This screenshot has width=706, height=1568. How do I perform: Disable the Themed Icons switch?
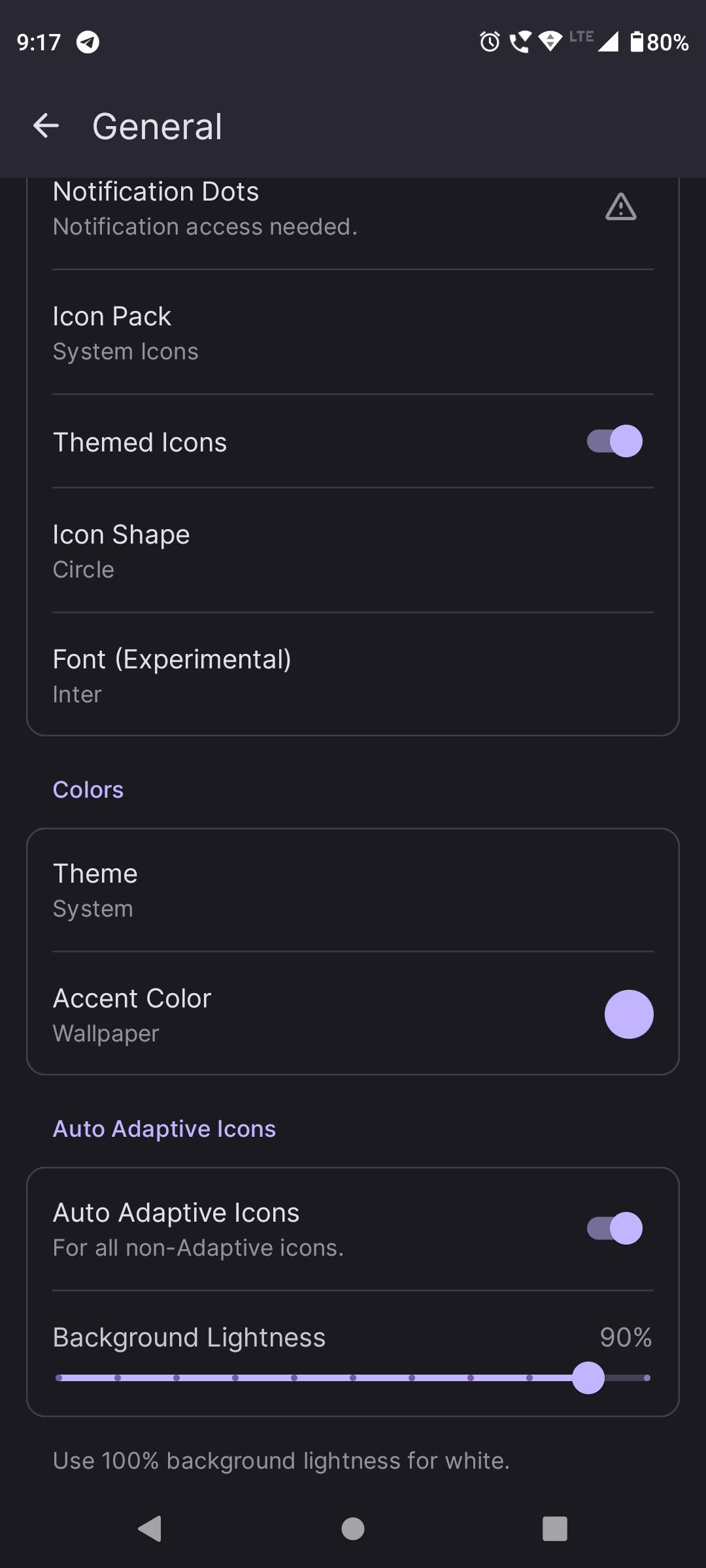point(614,441)
